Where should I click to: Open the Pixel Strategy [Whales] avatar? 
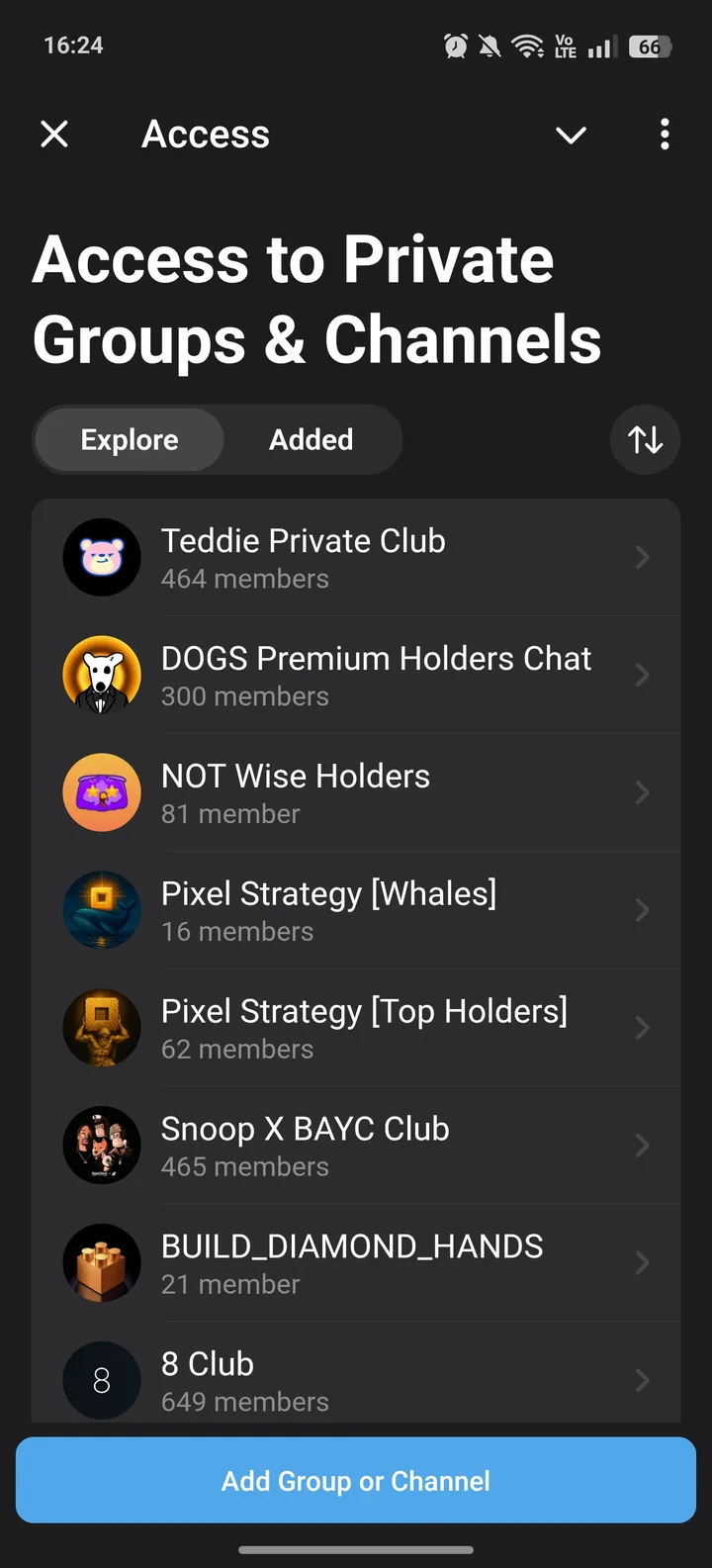pyautogui.click(x=102, y=910)
